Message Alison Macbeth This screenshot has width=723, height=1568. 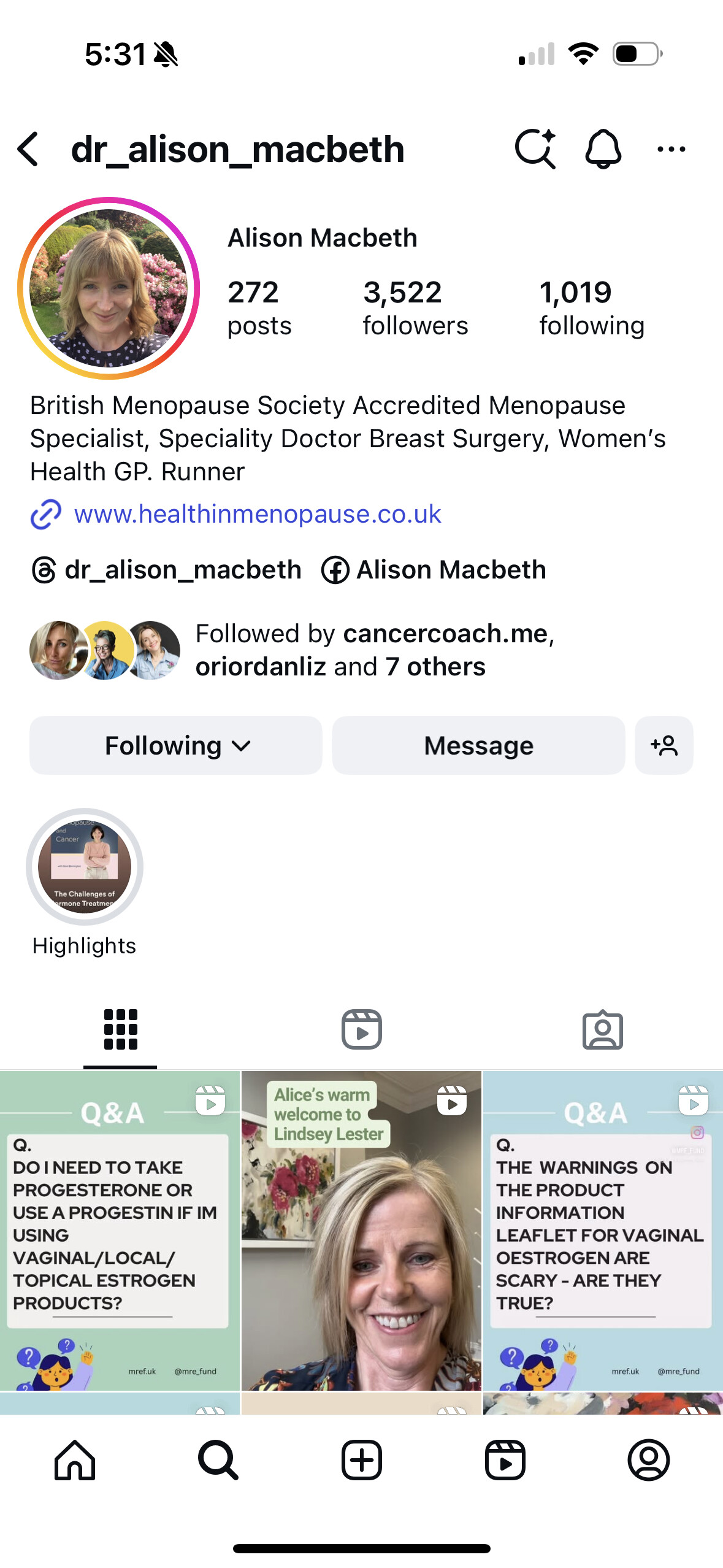[478, 745]
